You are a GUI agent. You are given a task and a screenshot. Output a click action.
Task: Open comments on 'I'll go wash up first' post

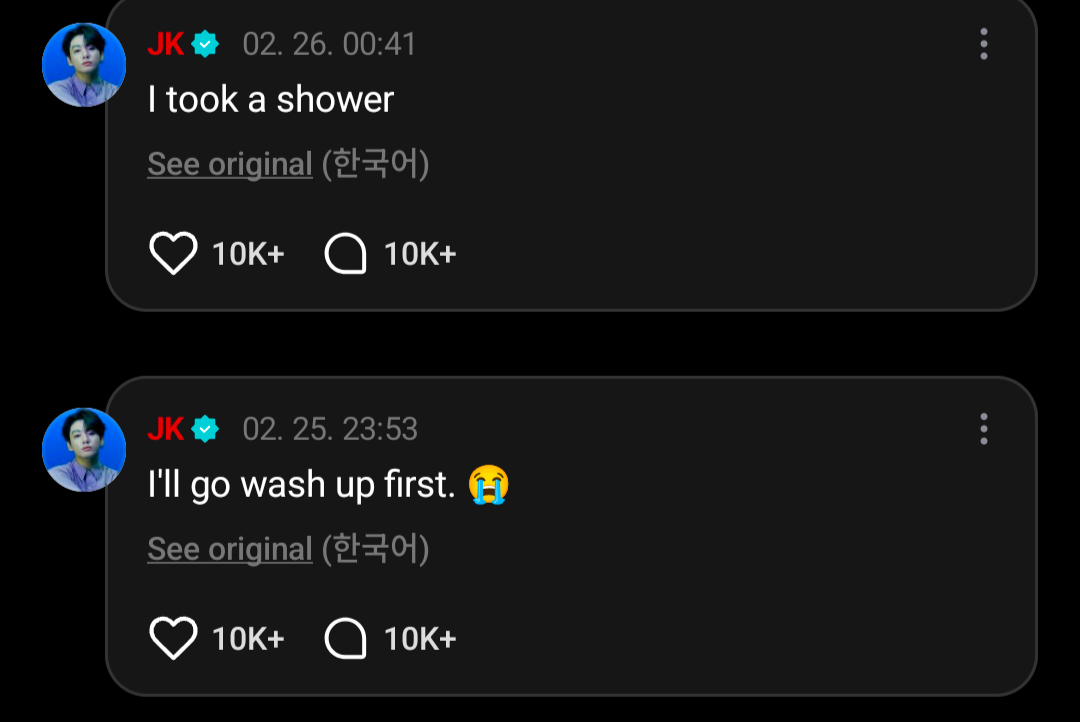pos(346,639)
